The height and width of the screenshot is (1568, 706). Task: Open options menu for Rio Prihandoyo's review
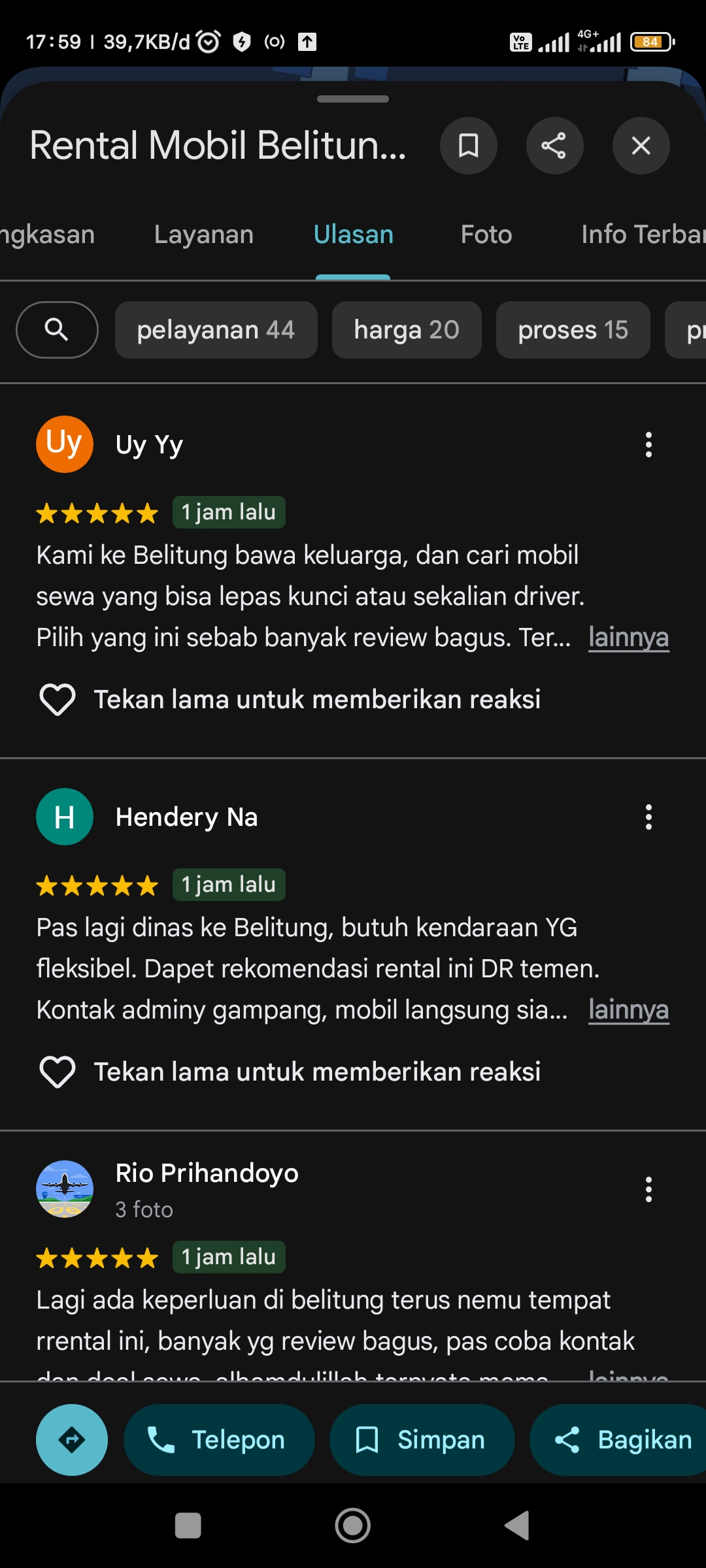pos(648,1190)
